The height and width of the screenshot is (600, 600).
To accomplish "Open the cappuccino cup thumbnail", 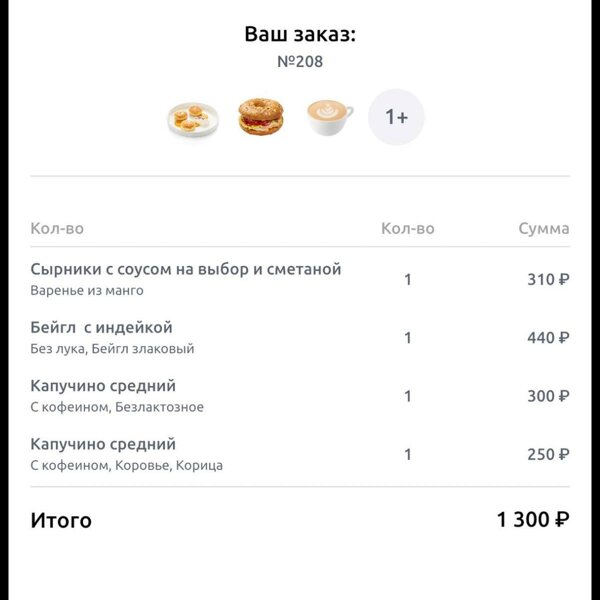I will [x=330, y=117].
